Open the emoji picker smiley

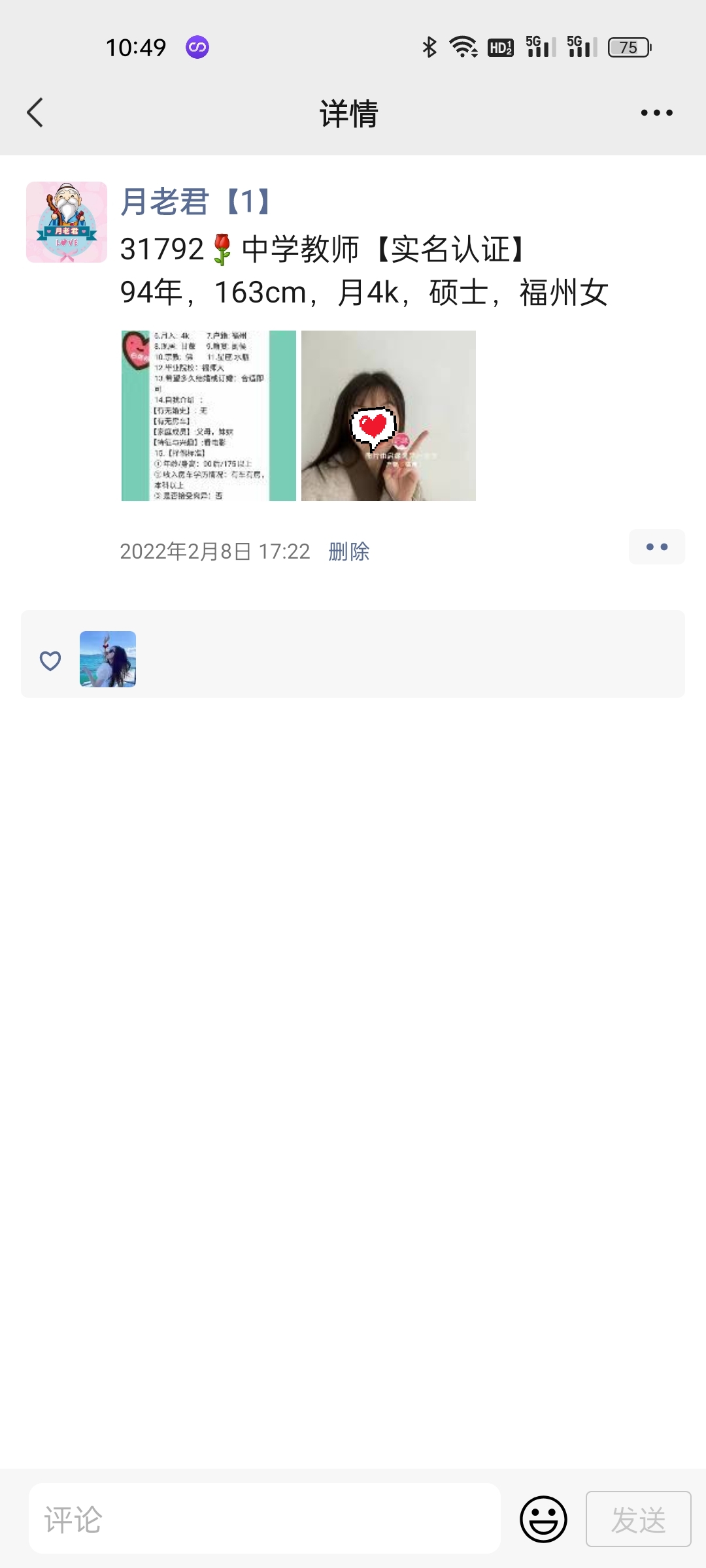(x=543, y=1519)
